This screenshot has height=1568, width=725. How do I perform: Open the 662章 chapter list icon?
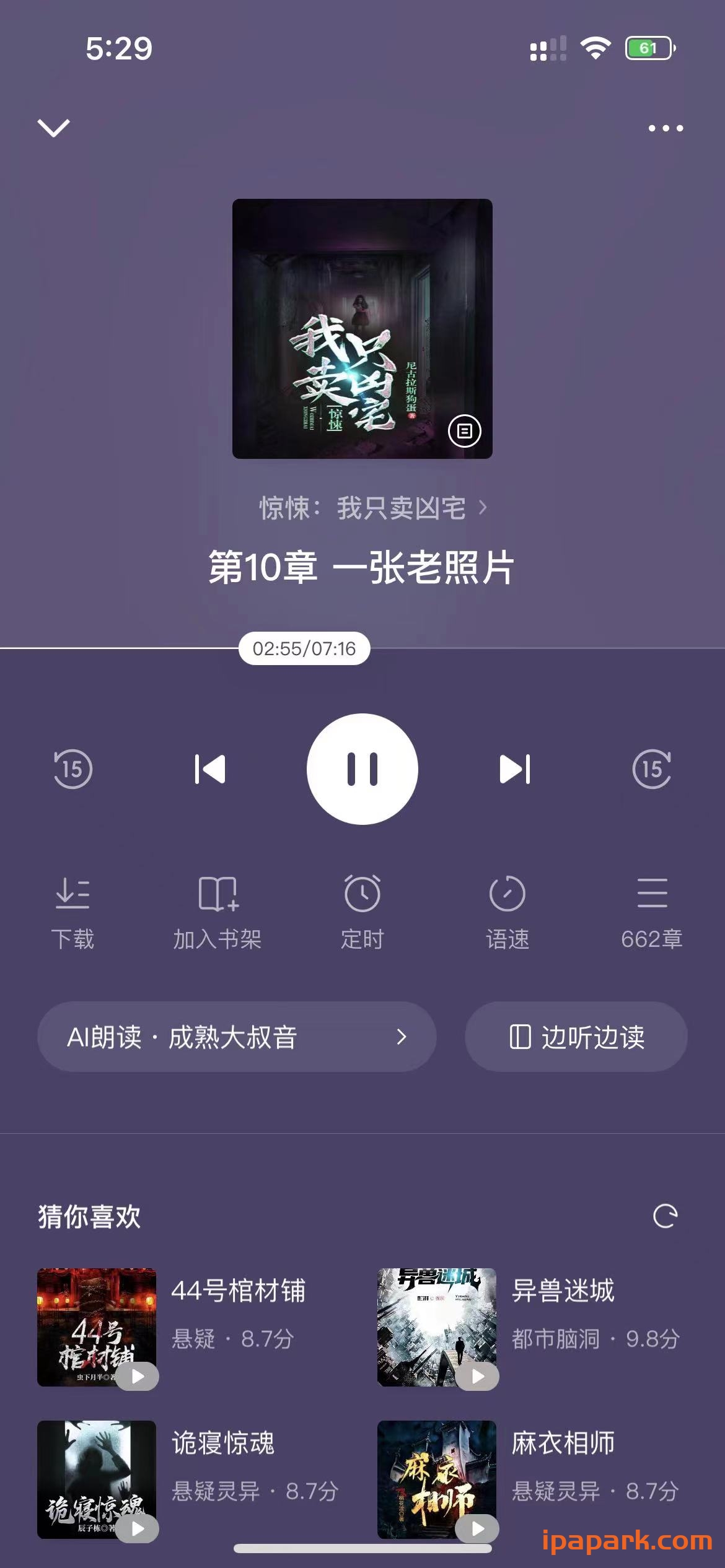click(652, 910)
